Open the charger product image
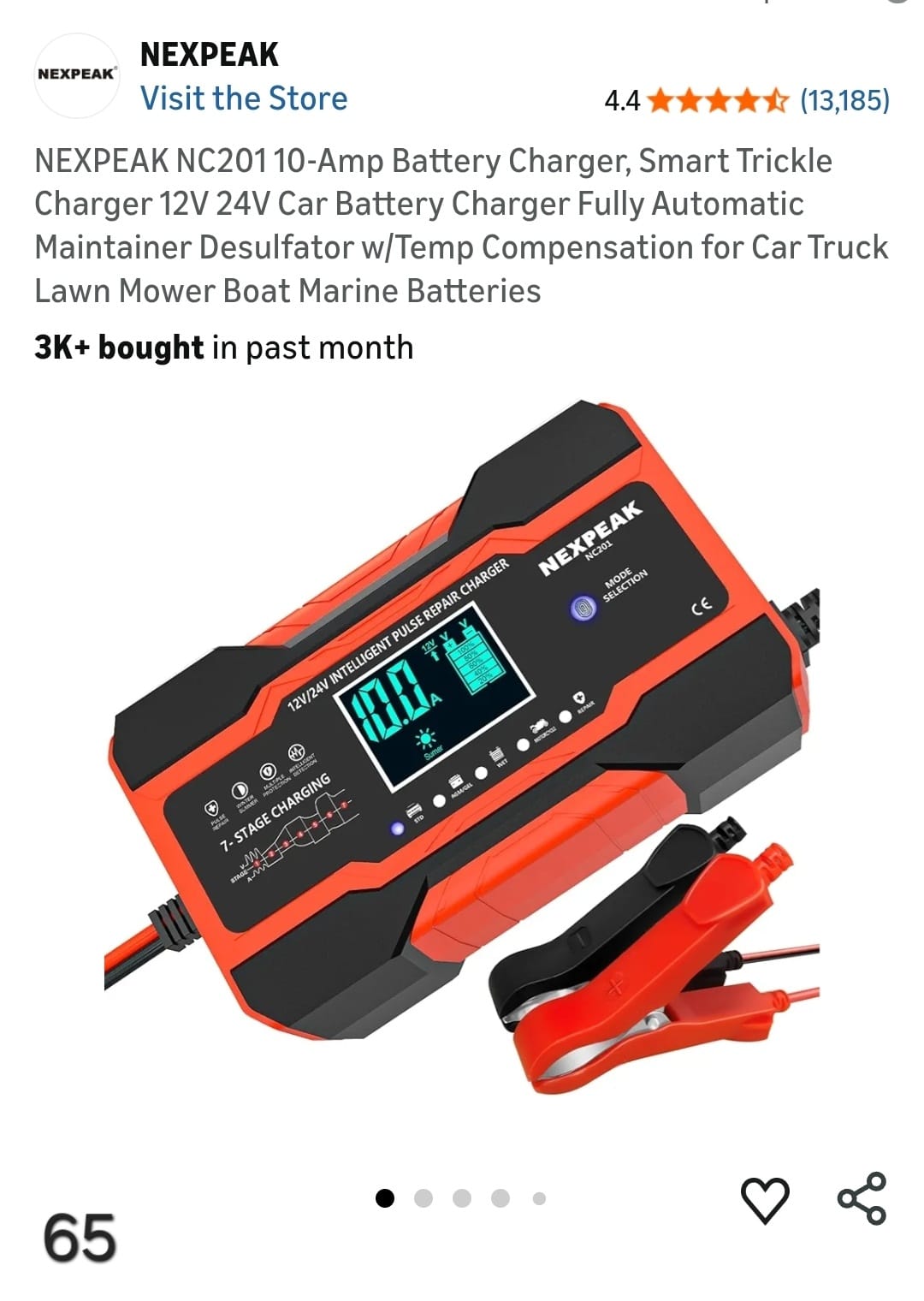This screenshot has width=924, height=1301. [x=462, y=745]
